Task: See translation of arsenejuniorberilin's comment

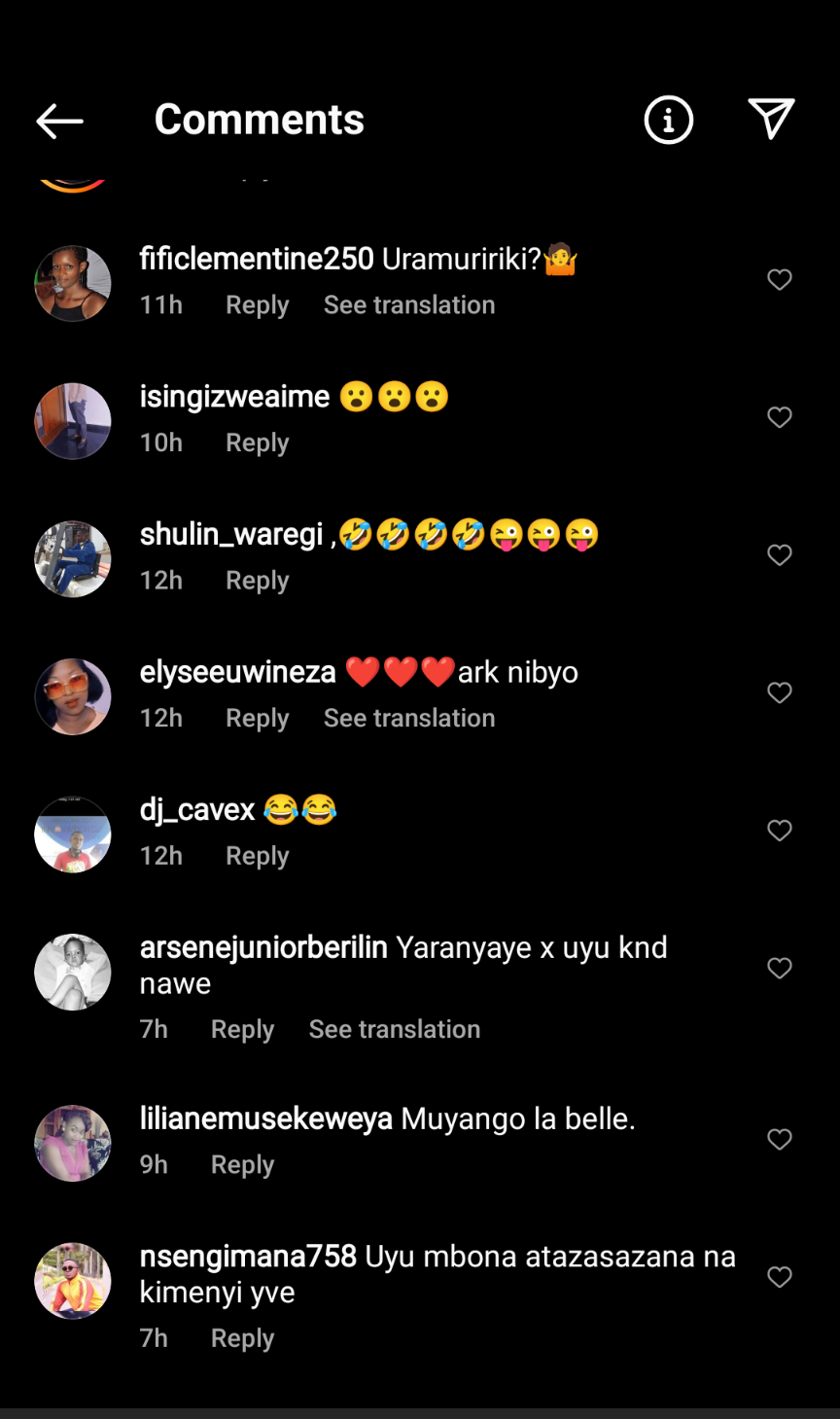Action: click(x=394, y=1029)
